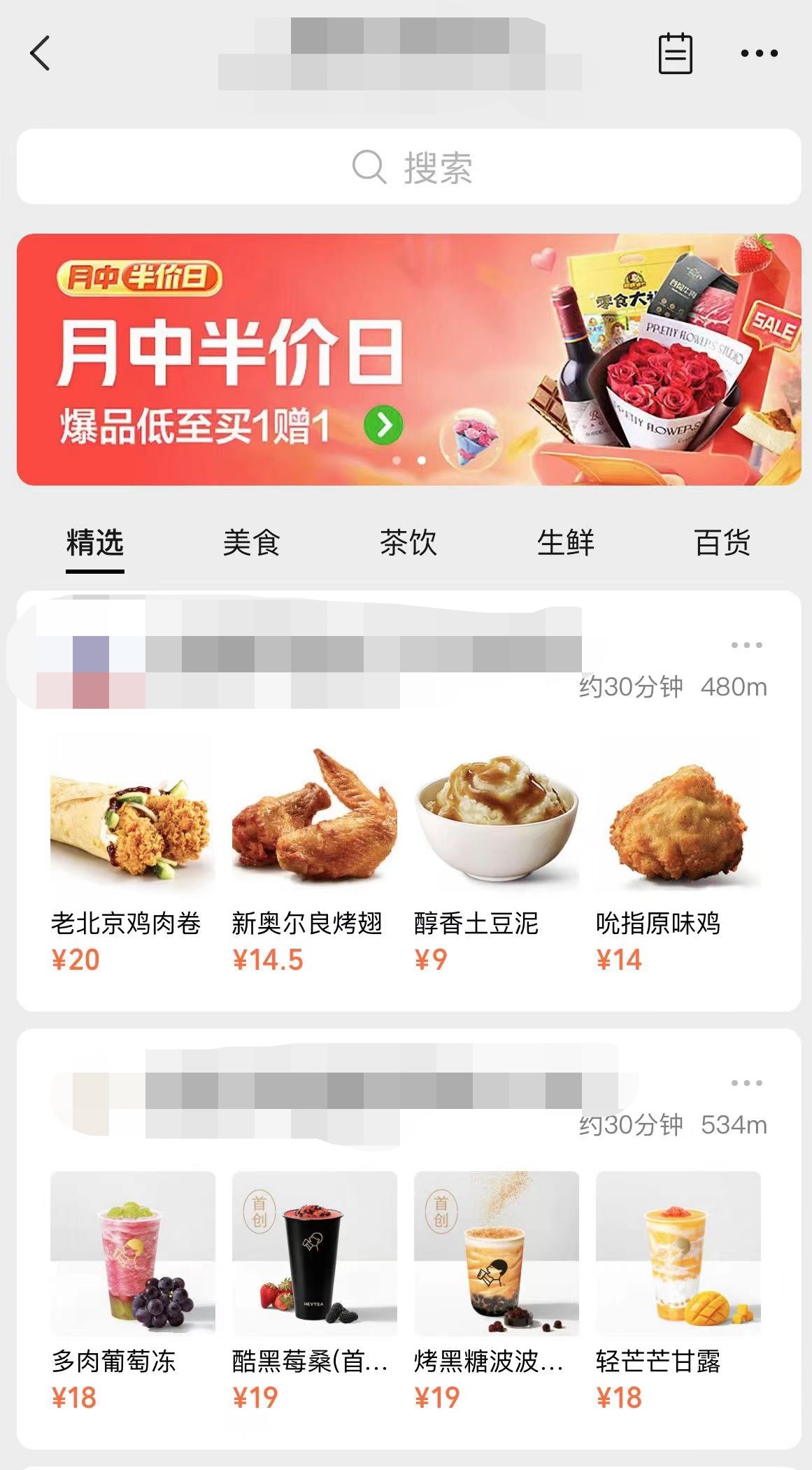Open more options for the 534m store
812x1470 pixels.
(x=746, y=1083)
